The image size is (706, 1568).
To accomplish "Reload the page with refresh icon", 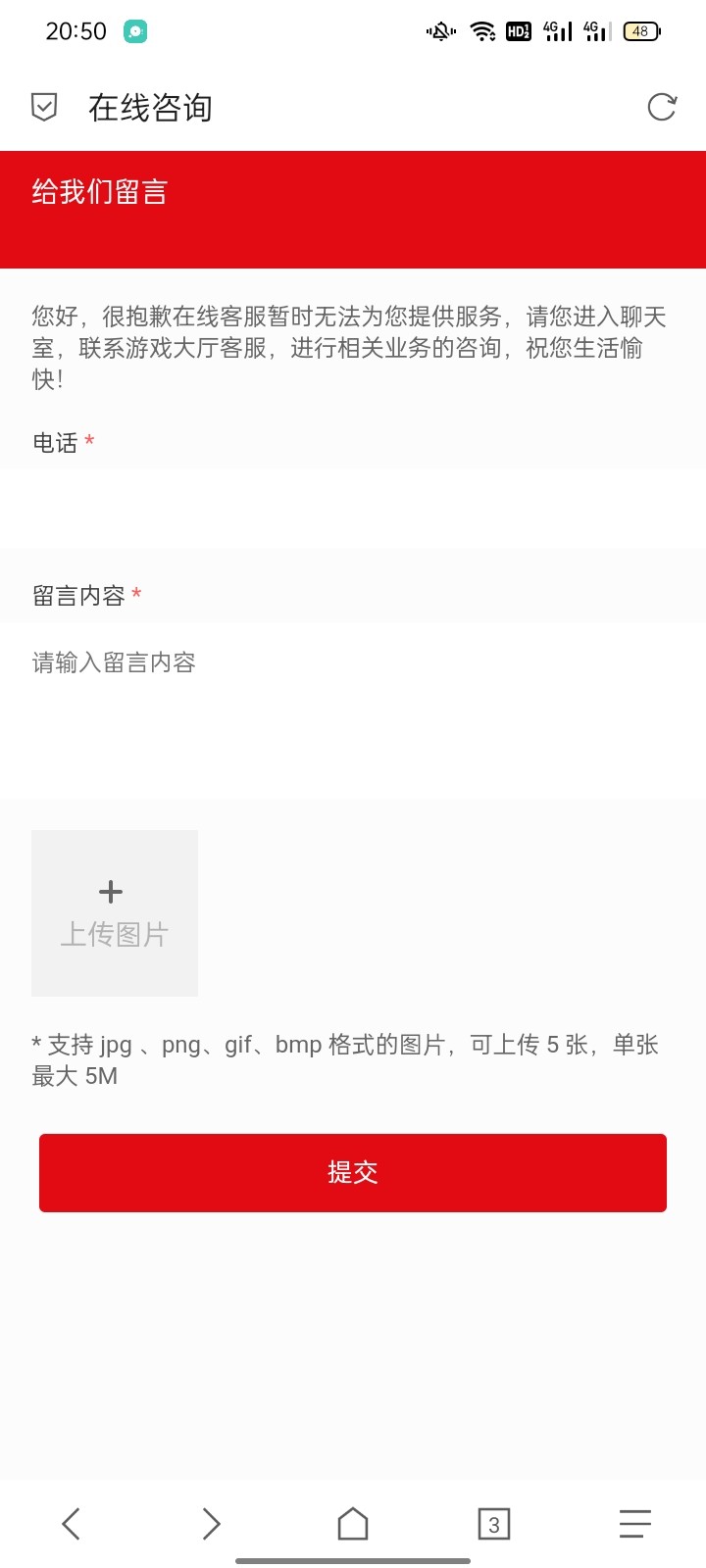I will click(662, 107).
